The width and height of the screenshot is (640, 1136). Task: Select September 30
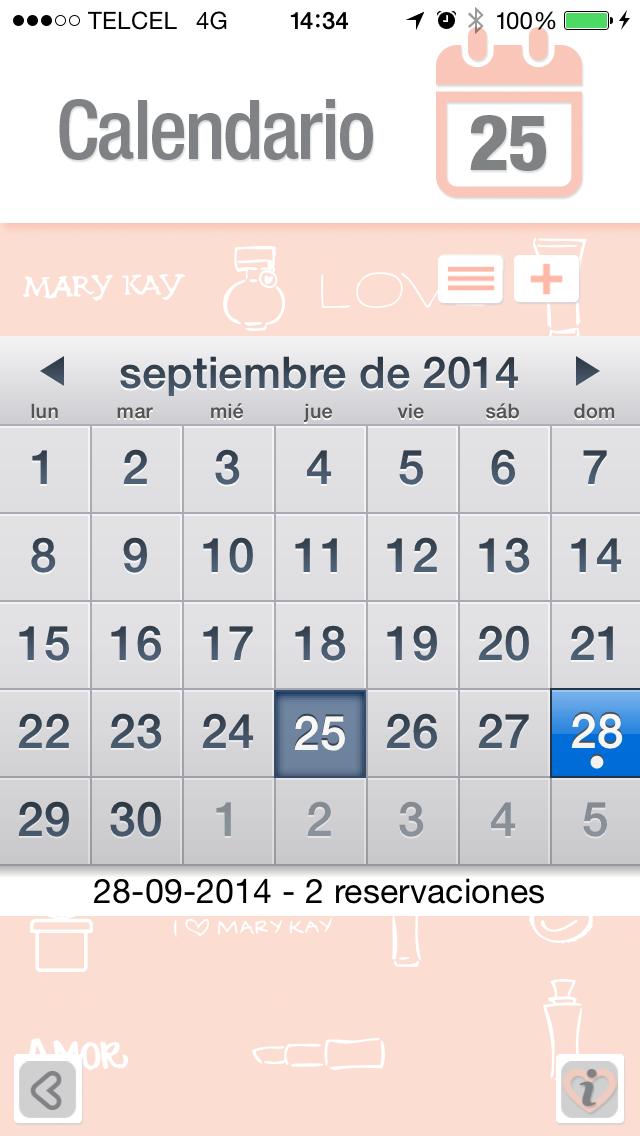point(136,821)
